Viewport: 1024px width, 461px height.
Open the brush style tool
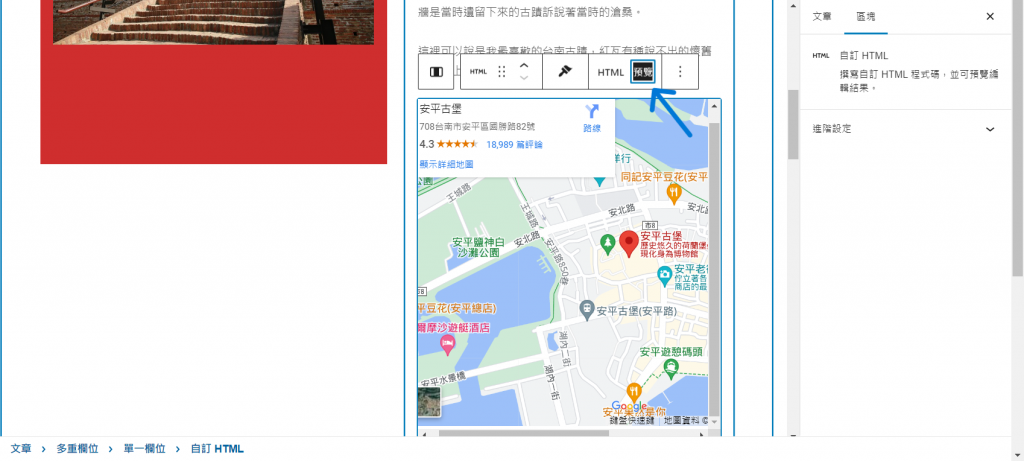pyautogui.click(x=564, y=72)
